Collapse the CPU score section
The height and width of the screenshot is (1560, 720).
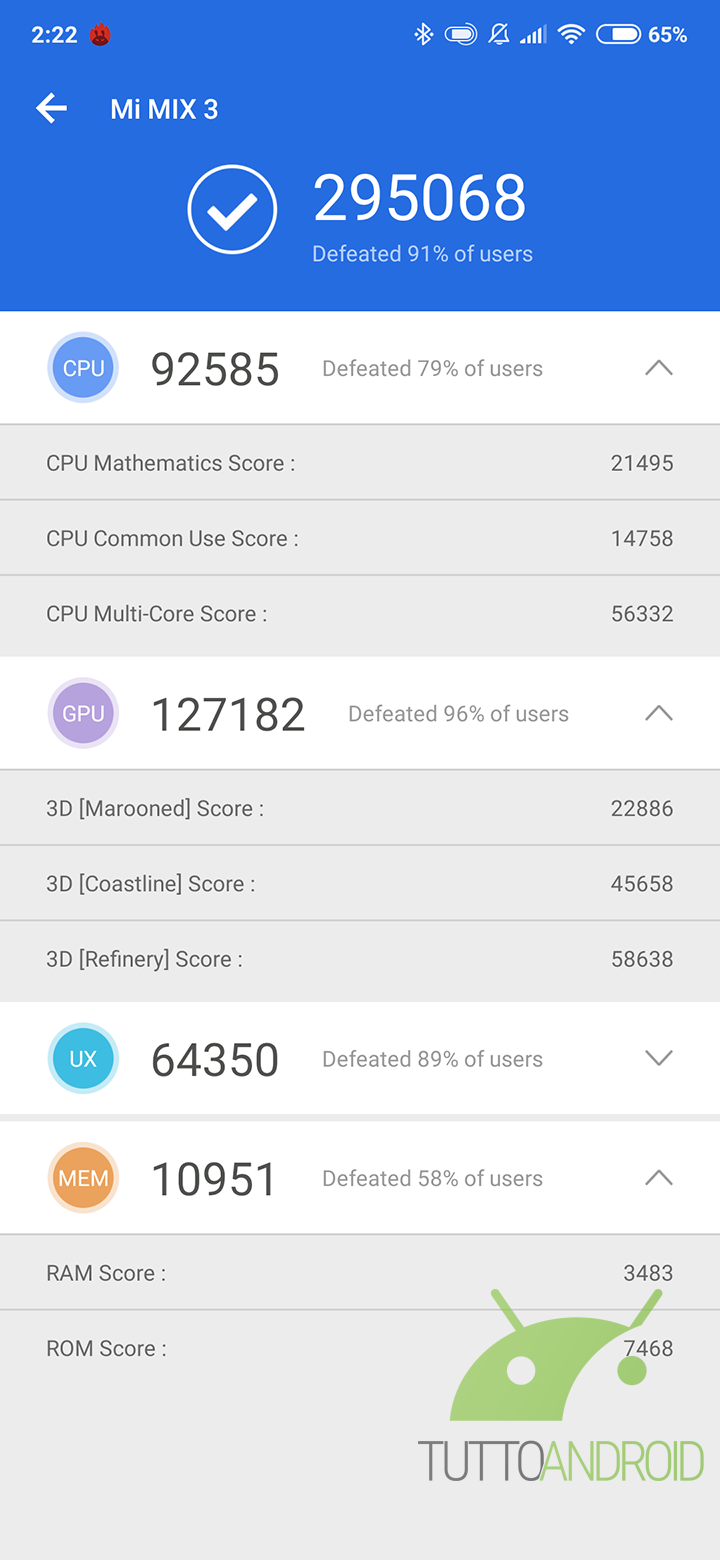[x=658, y=368]
